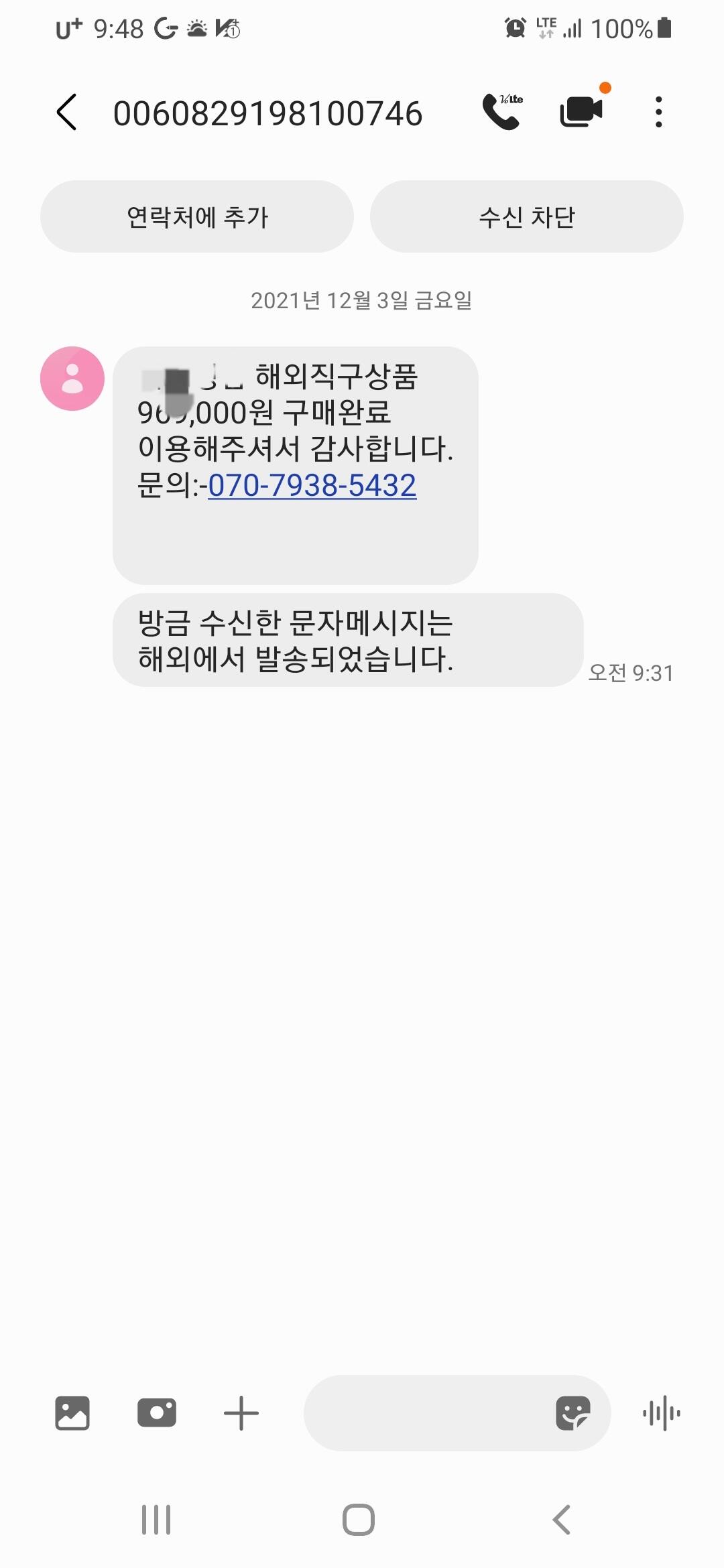Screen dimensions: 724x1568
Task: Open the three-dot overflow menu
Action: 659,112
